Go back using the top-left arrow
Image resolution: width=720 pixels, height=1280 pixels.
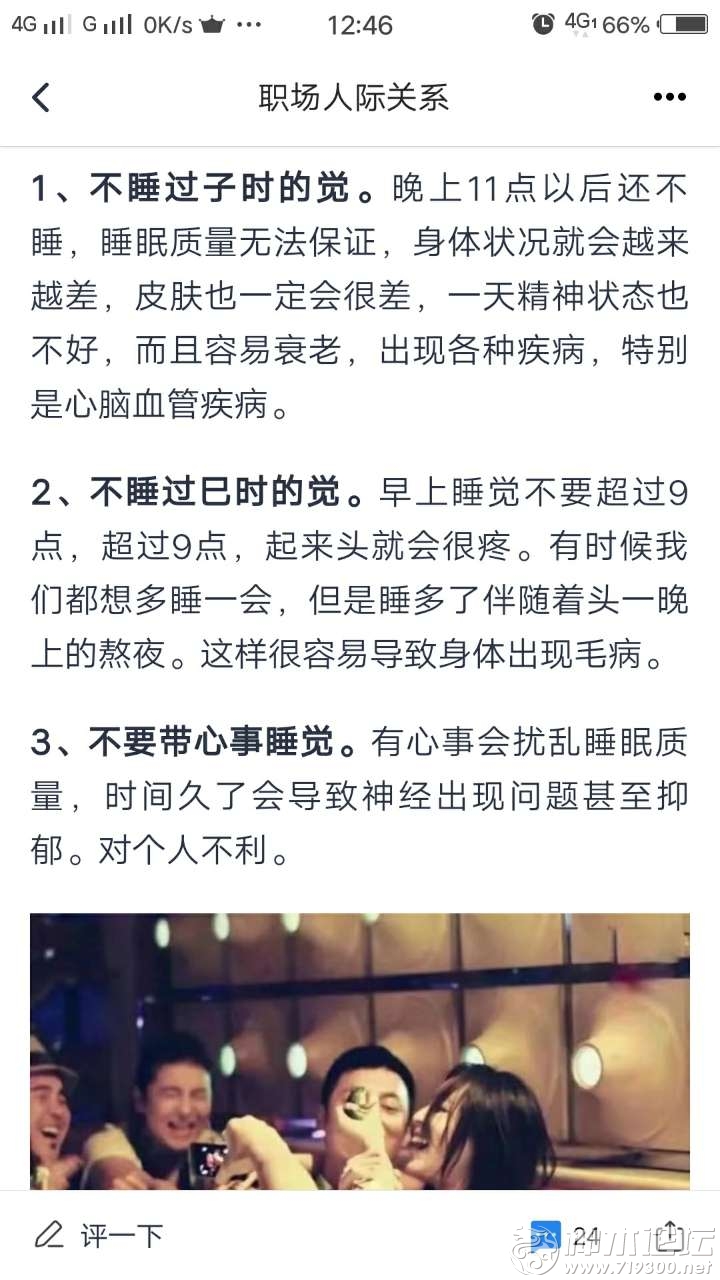(x=41, y=97)
